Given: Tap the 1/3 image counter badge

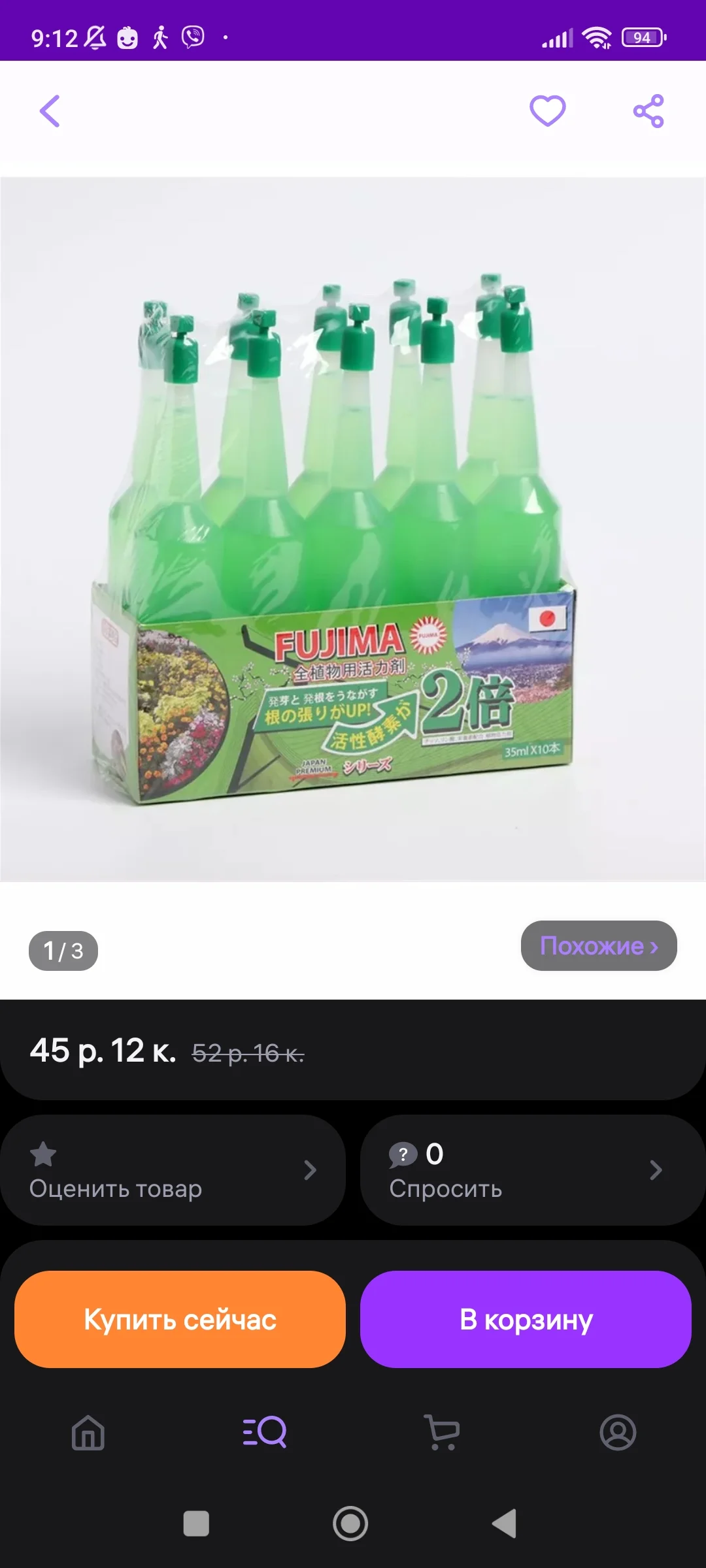Looking at the screenshot, I should [63, 945].
